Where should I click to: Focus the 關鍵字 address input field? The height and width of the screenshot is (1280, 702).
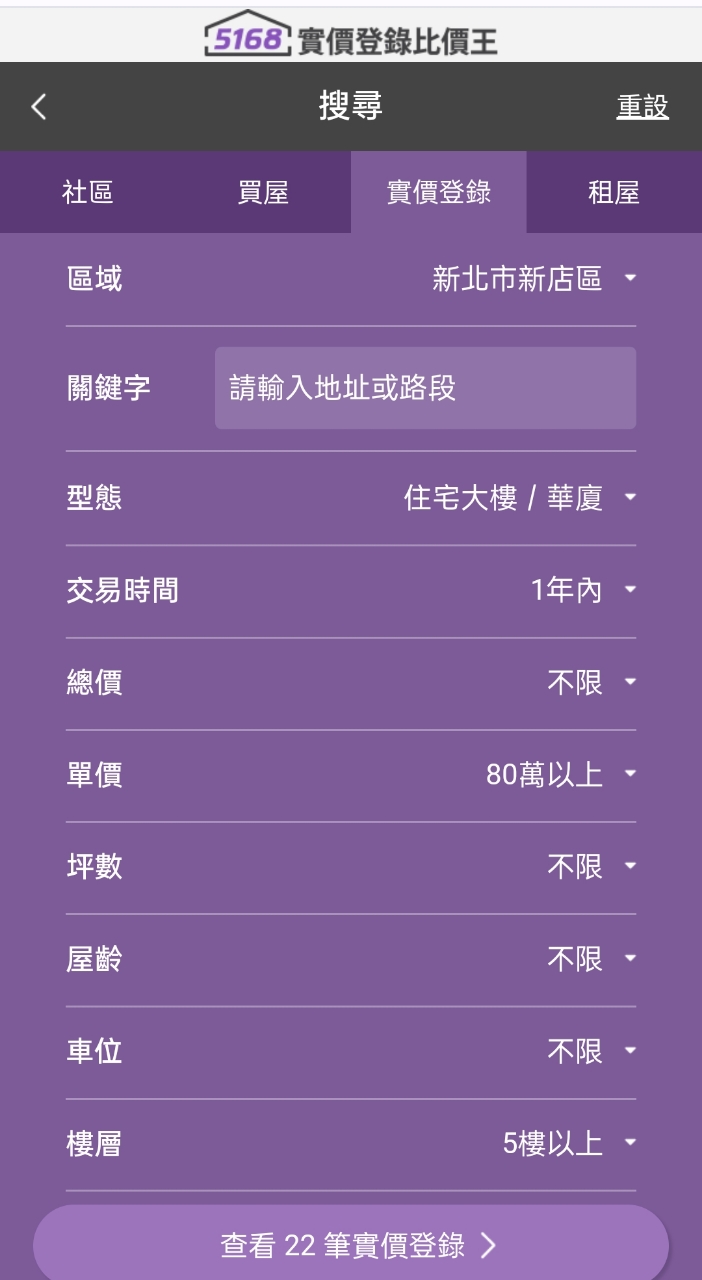coord(425,388)
